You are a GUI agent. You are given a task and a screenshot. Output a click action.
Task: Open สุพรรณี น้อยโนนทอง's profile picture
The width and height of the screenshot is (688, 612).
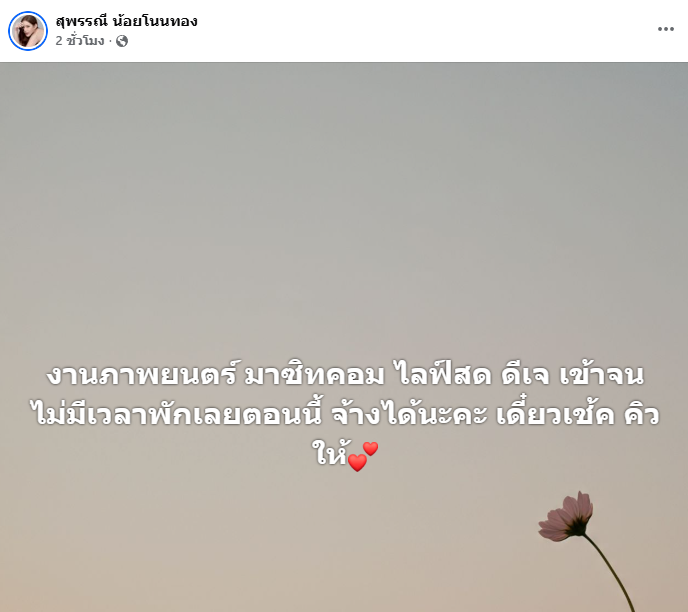[28, 31]
